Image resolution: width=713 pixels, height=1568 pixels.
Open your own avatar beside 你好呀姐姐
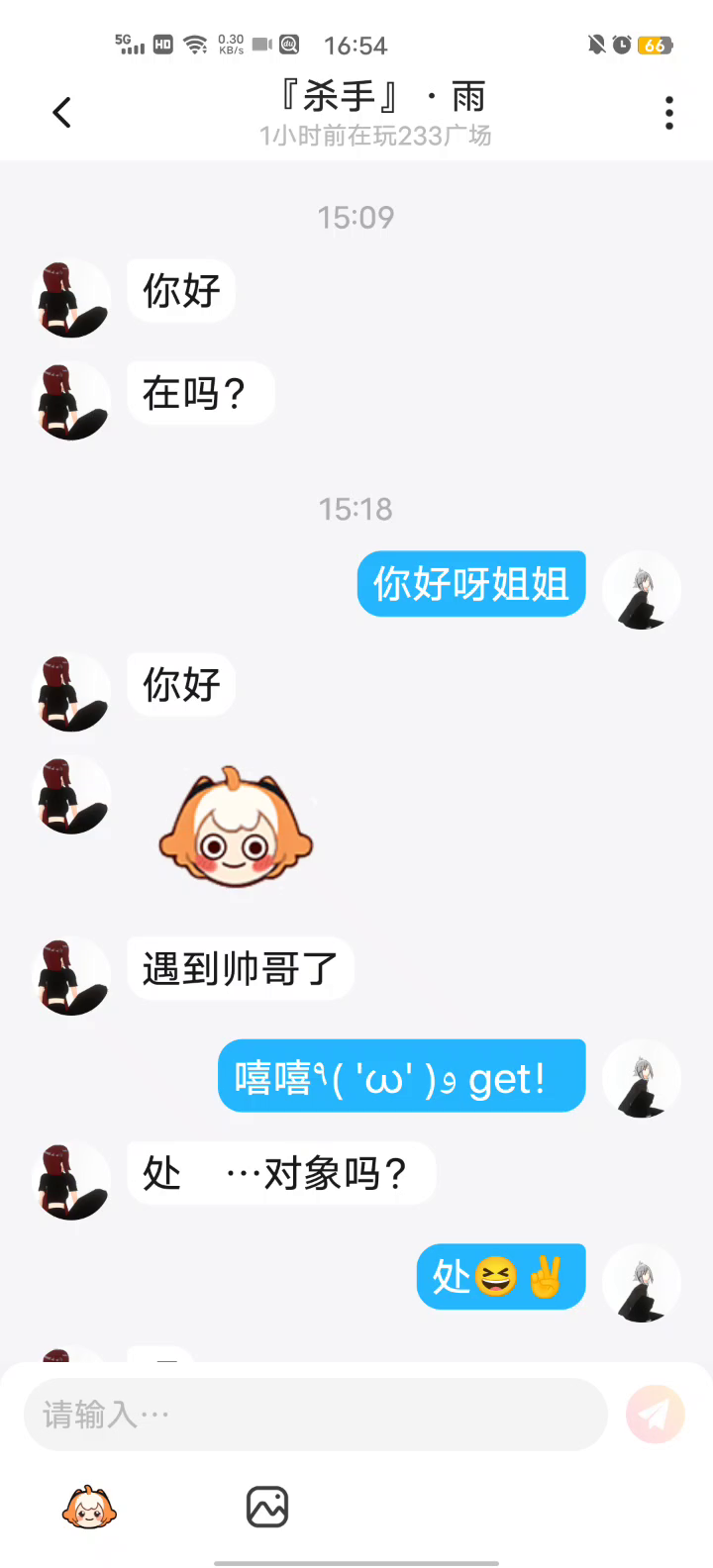tap(642, 590)
